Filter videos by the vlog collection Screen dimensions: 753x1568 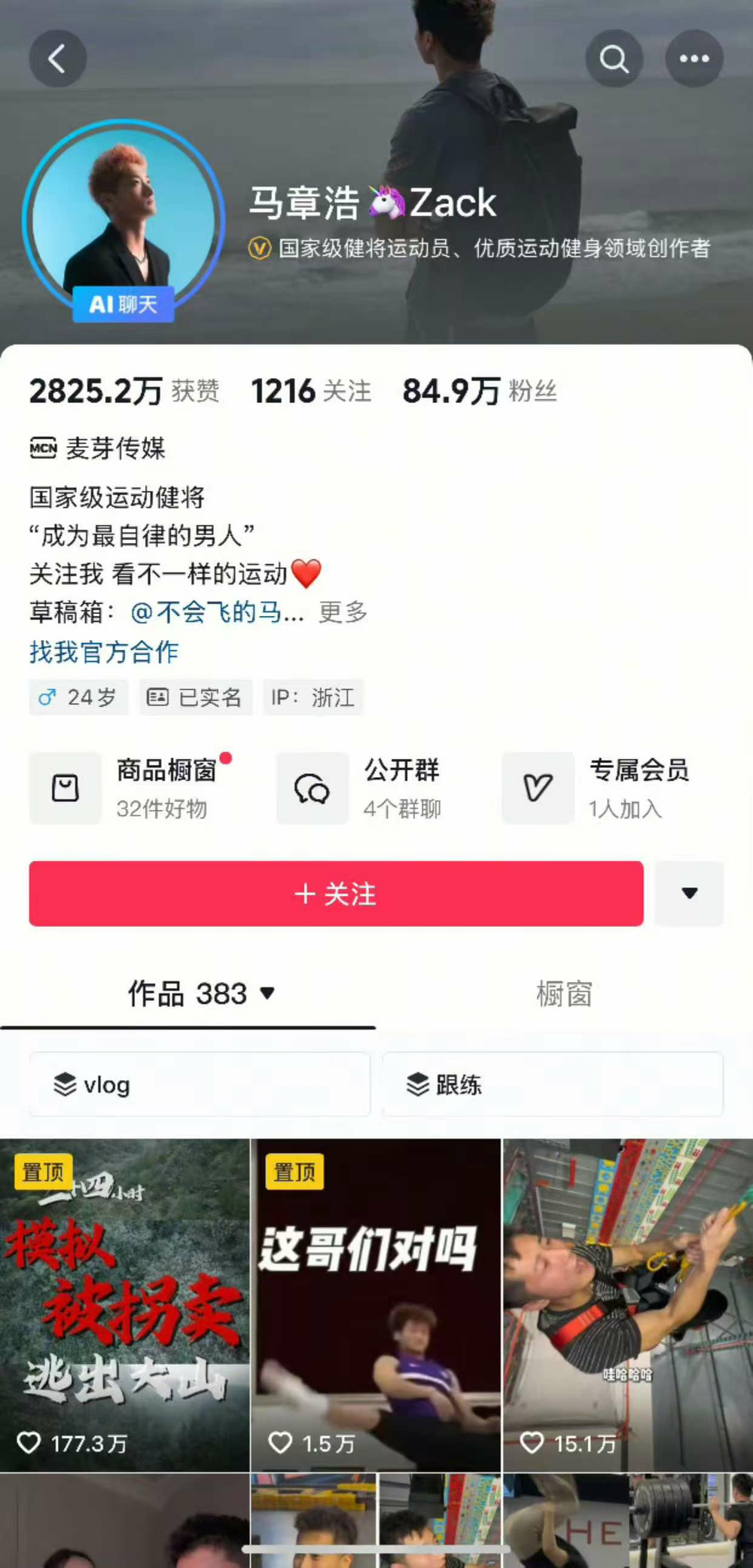tap(200, 1084)
